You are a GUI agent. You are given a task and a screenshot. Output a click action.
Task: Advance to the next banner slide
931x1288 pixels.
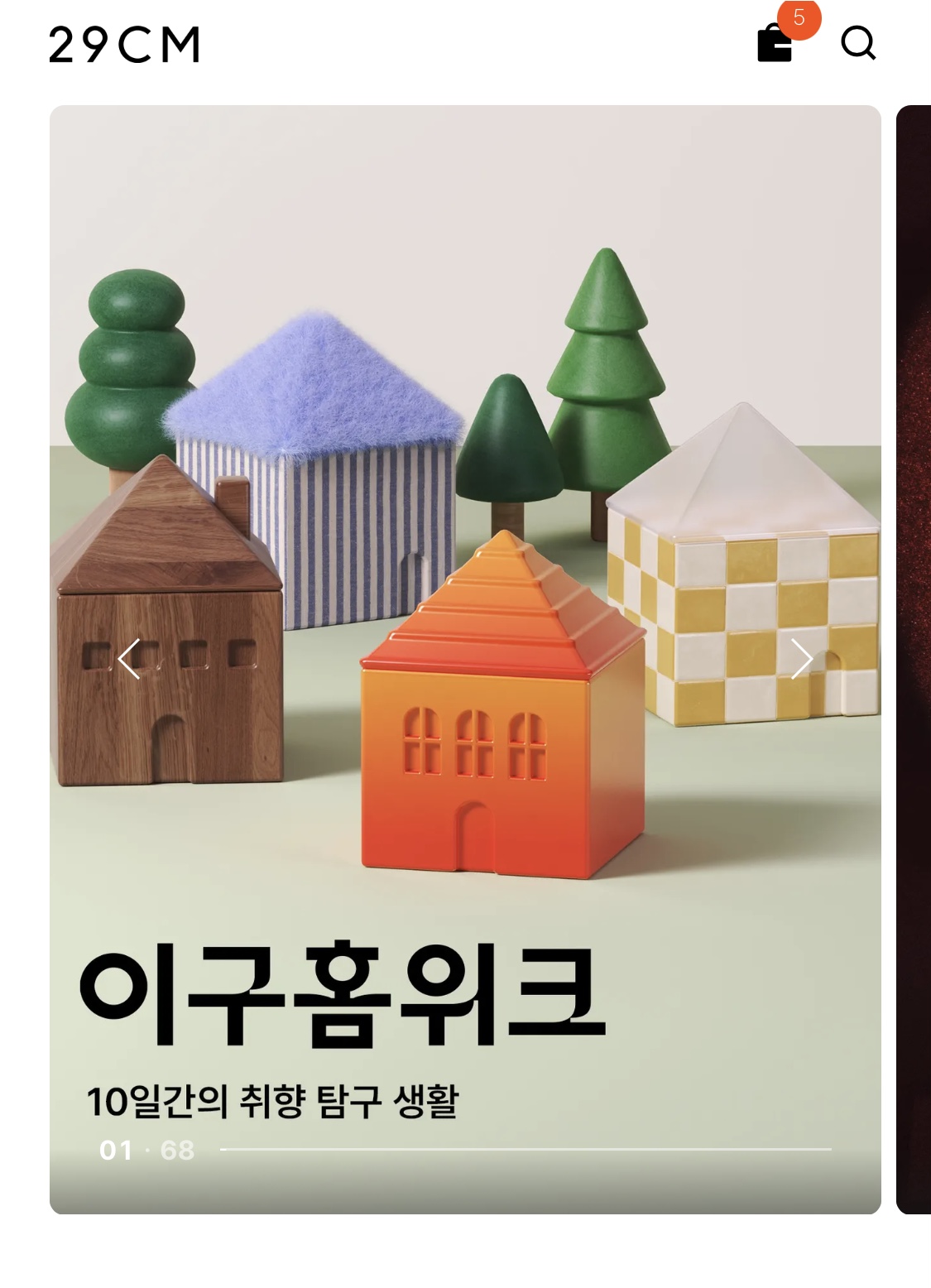point(801,659)
